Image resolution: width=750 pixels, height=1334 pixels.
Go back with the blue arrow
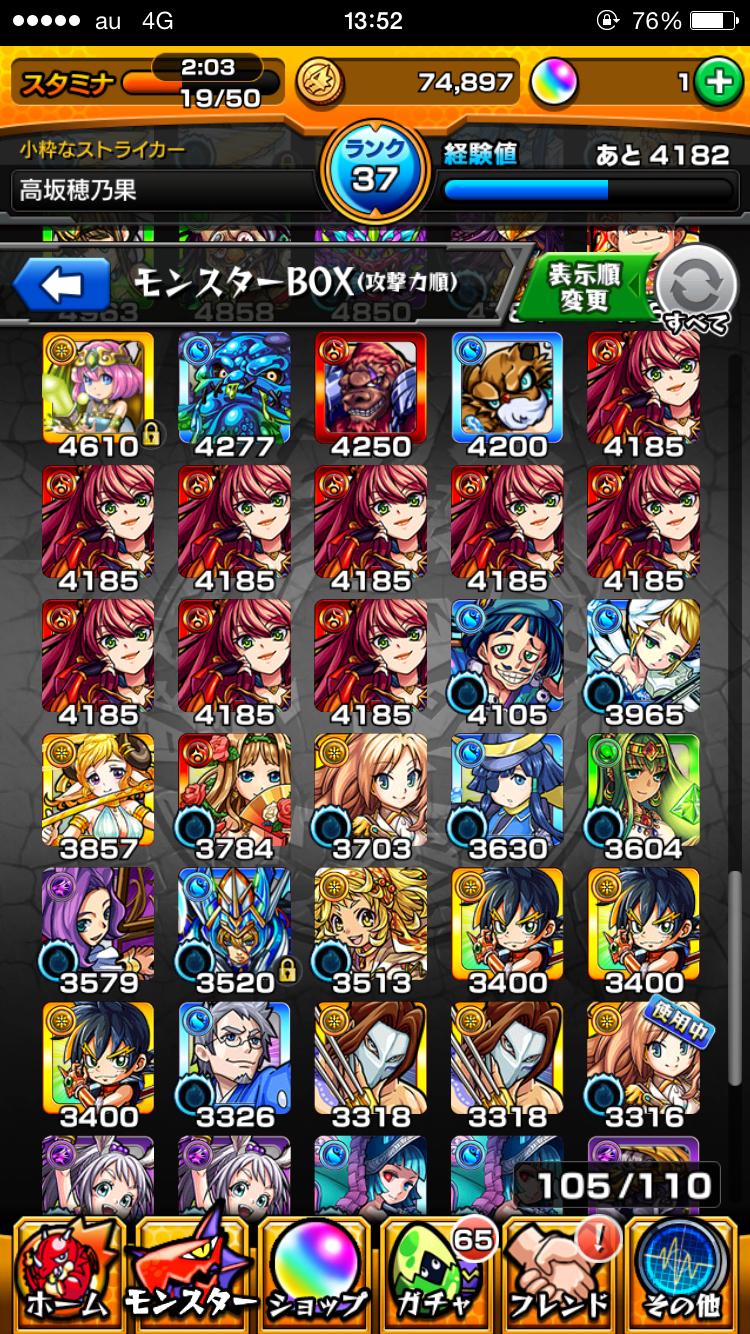tap(62, 286)
